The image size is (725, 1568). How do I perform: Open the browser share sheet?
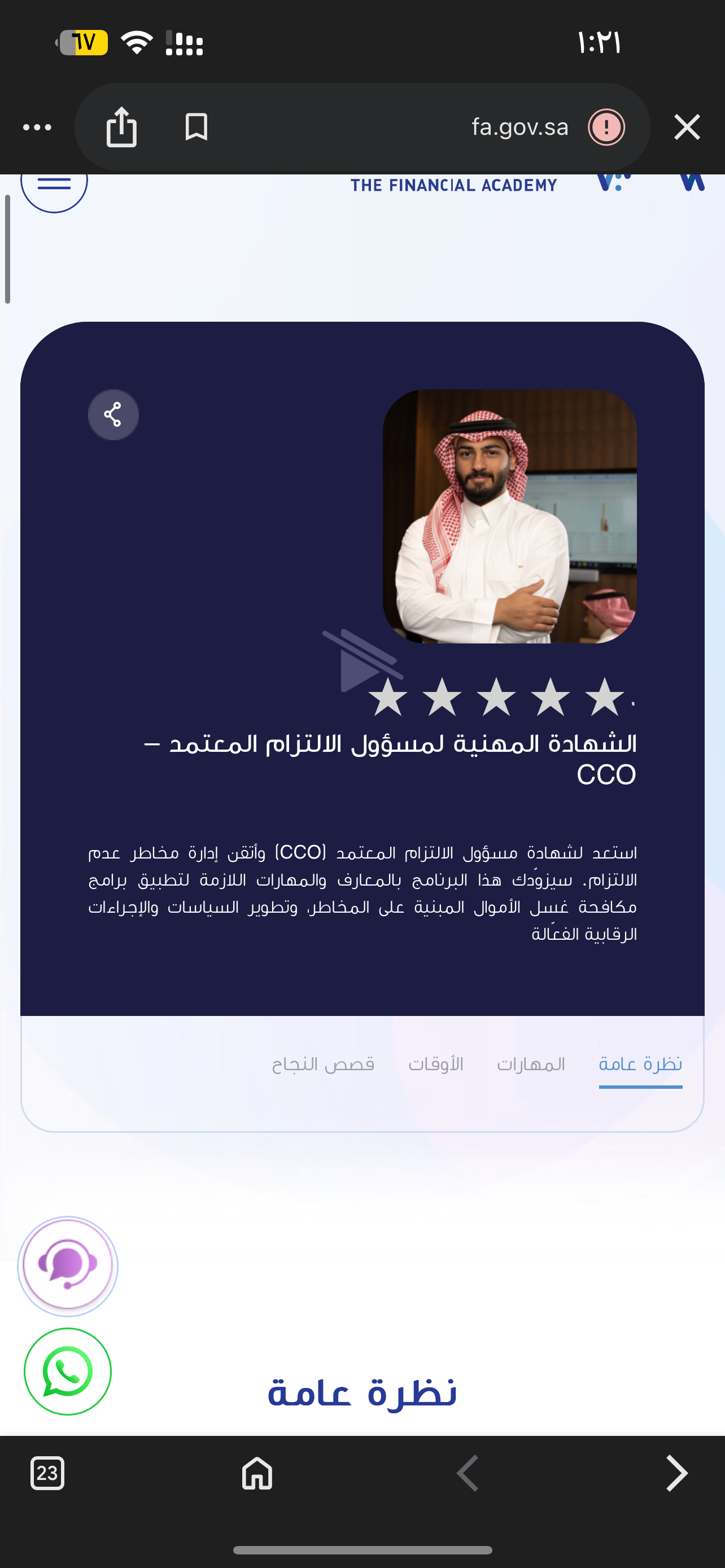(121, 127)
